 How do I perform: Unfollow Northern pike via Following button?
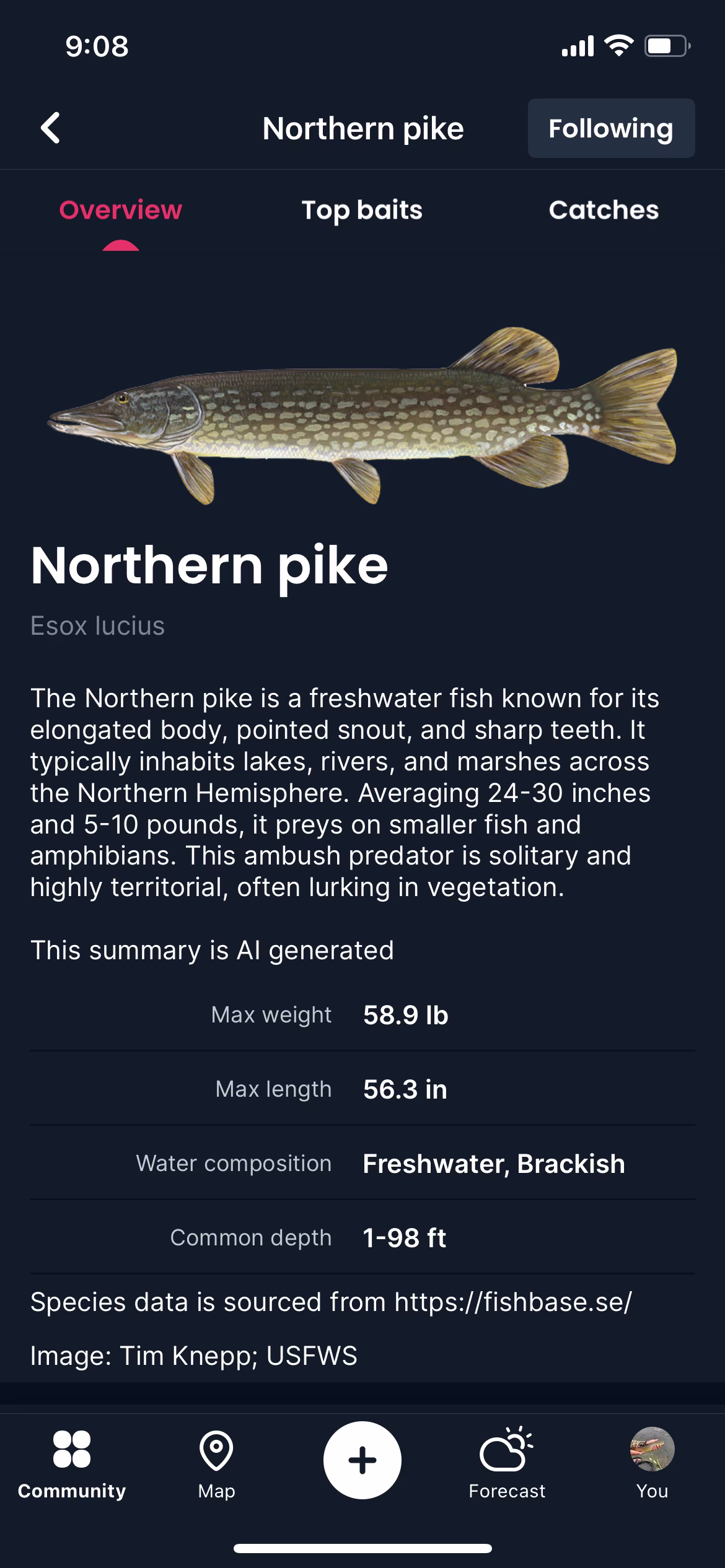[610, 128]
